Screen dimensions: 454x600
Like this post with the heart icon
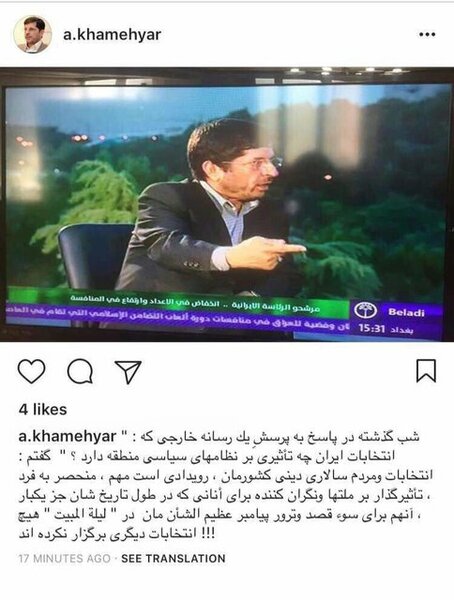tap(31, 371)
